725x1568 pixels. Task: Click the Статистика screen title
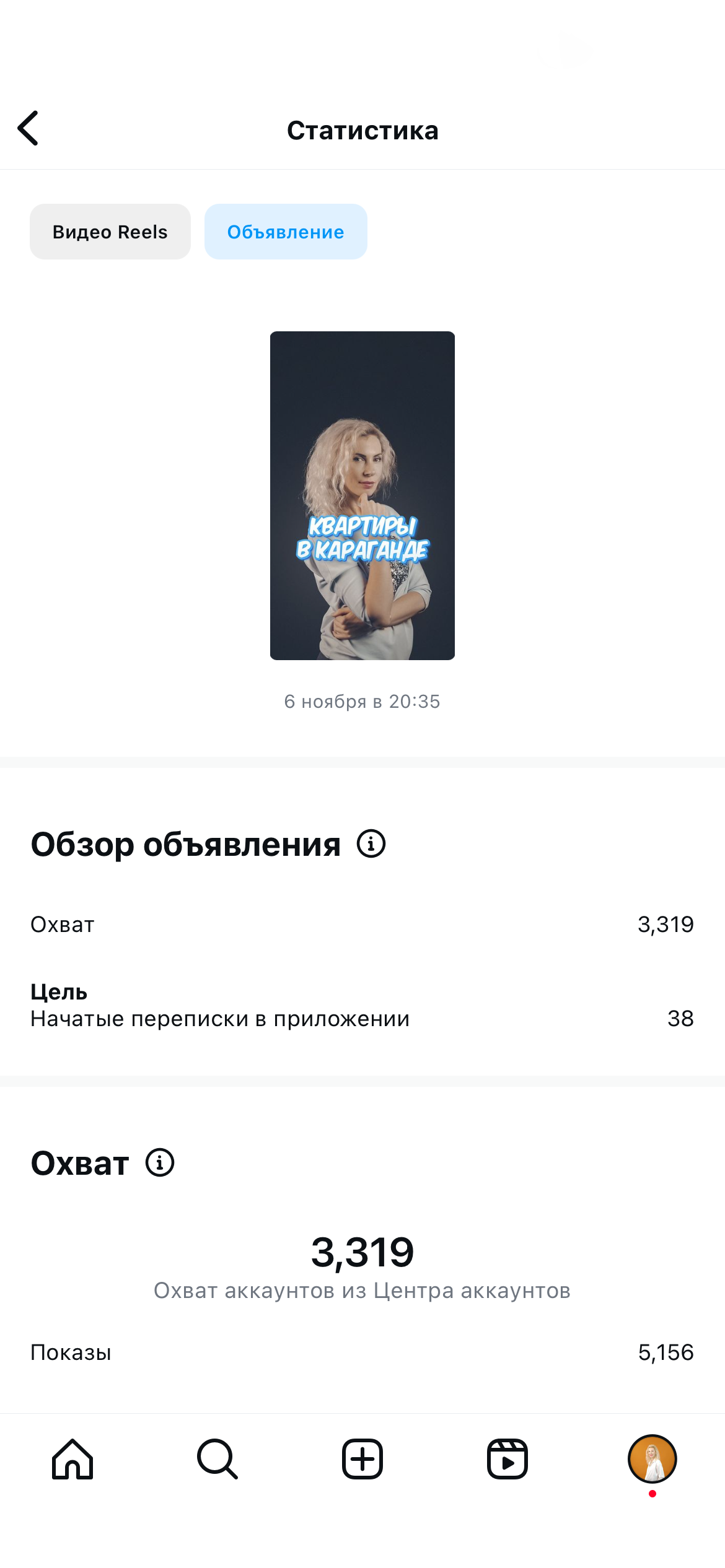click(362, 130)
